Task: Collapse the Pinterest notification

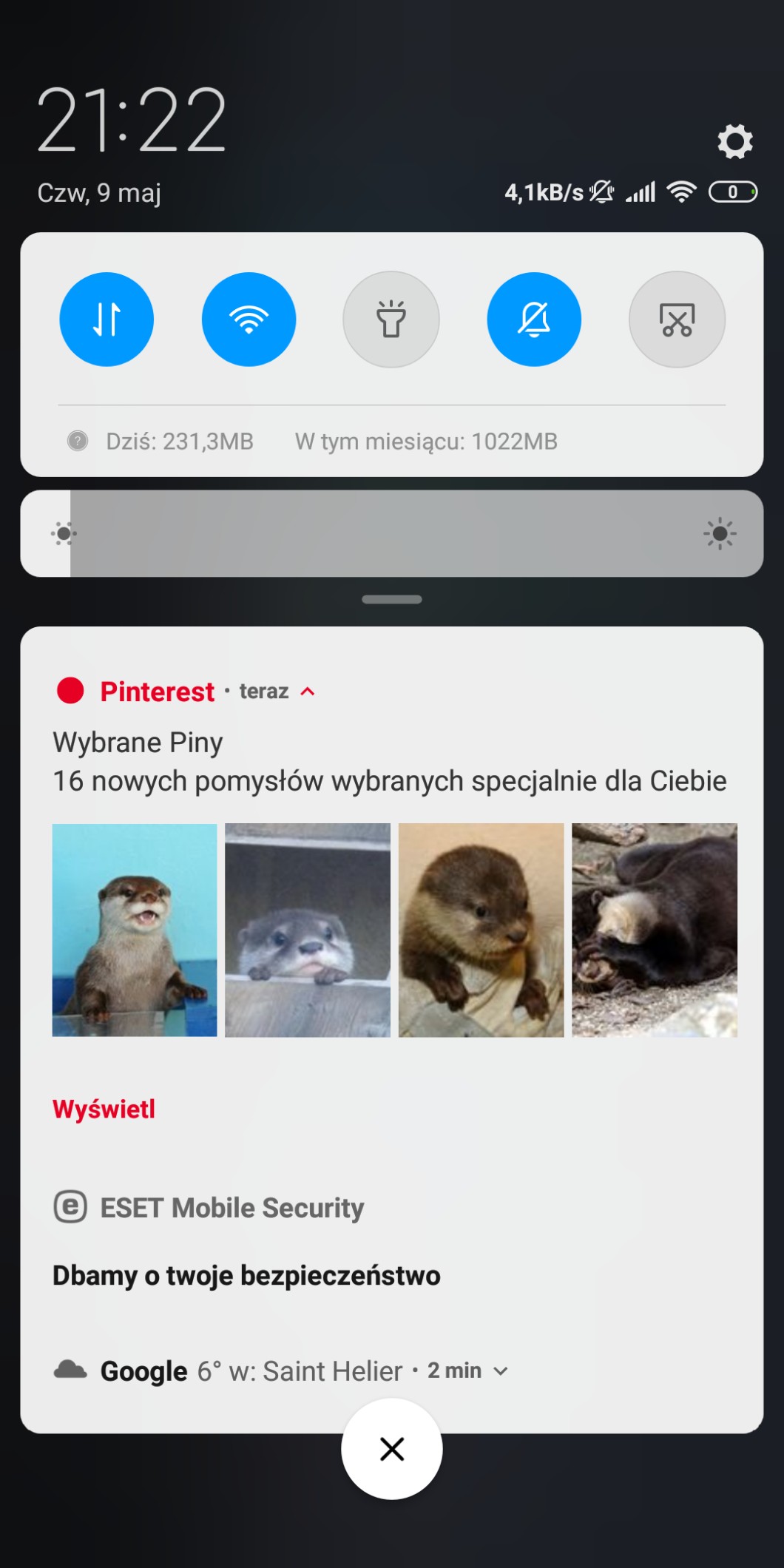Action: (x=308, y=692)
